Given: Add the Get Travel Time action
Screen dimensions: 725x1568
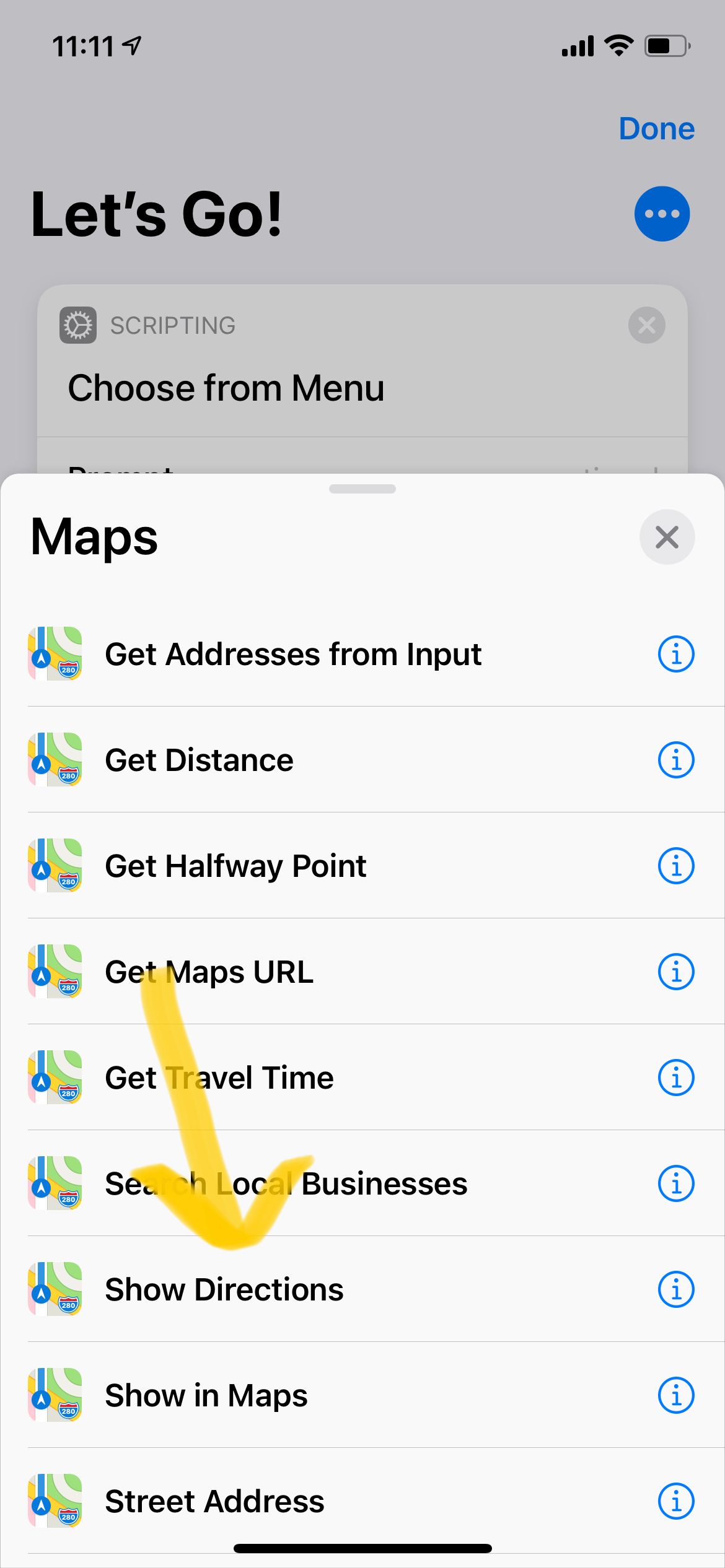Looking at the screenshot, I should click(x=219, y=1078).
